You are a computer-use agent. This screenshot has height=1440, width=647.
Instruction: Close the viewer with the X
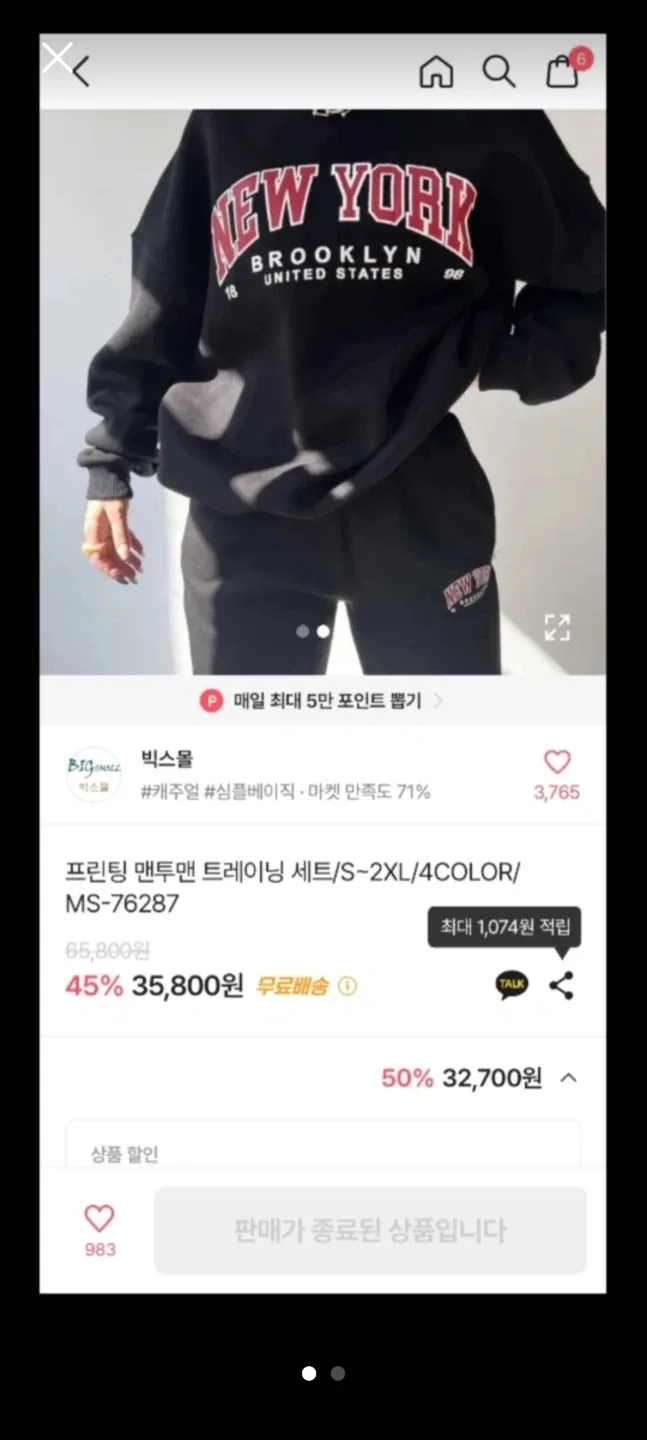coord(56,58)
